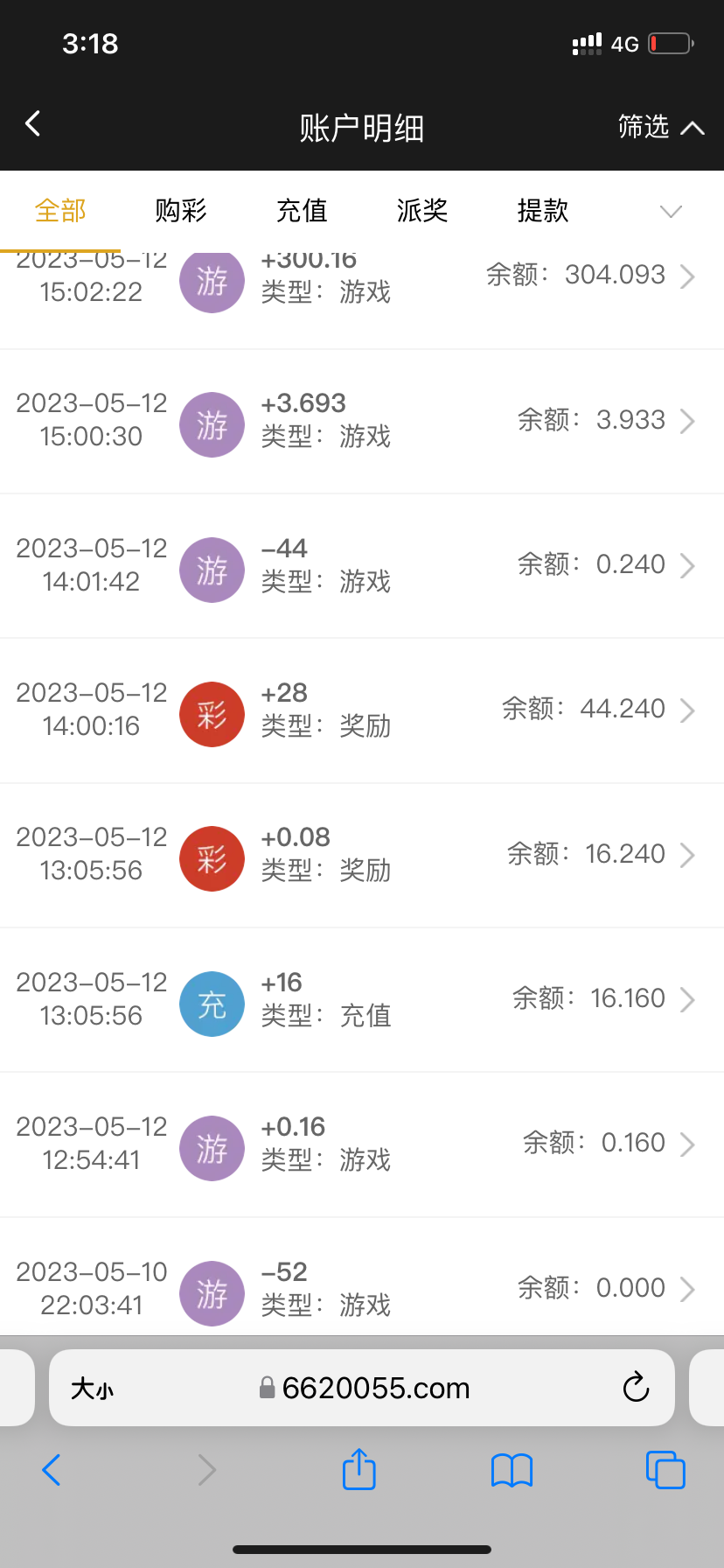Open the 派奖 tab

421,211
